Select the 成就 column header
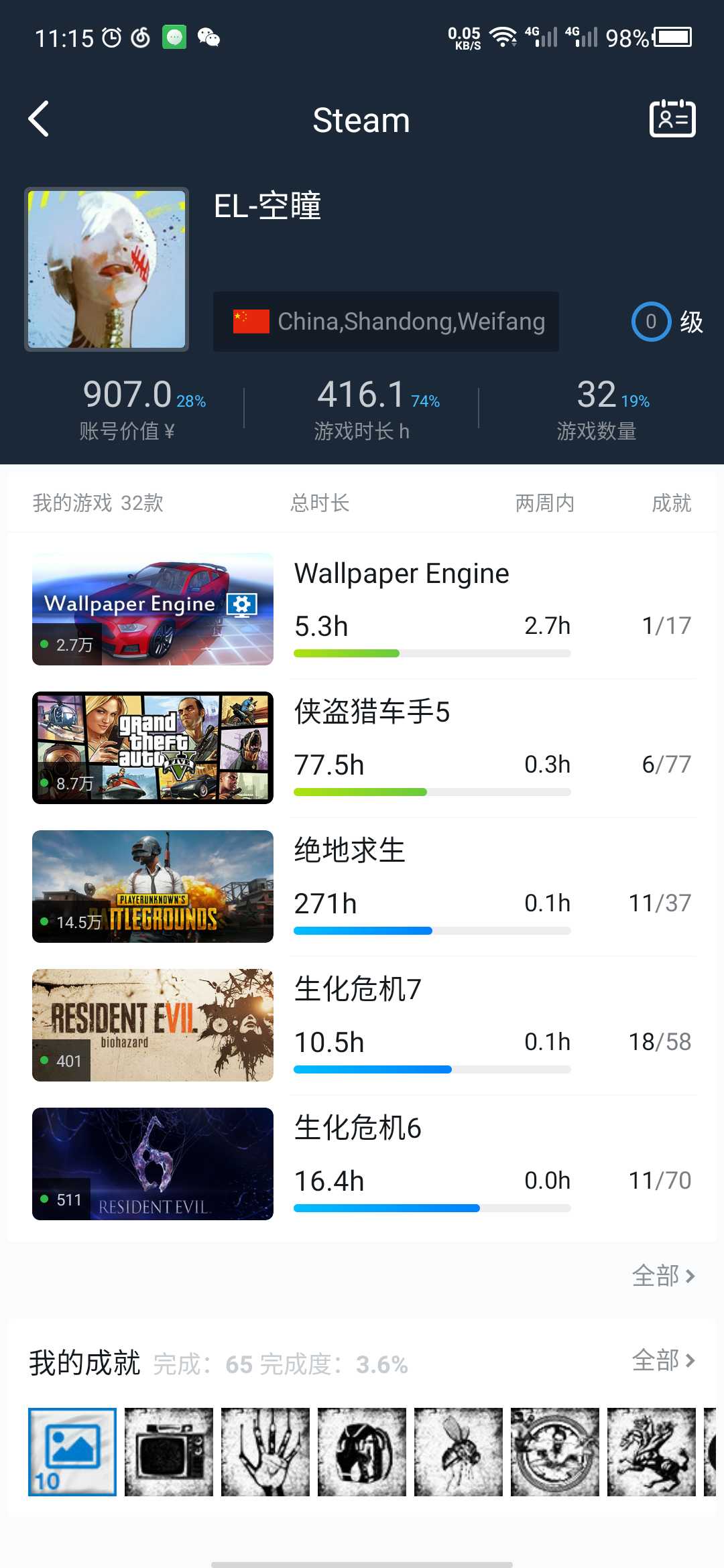 click(670, 503)
